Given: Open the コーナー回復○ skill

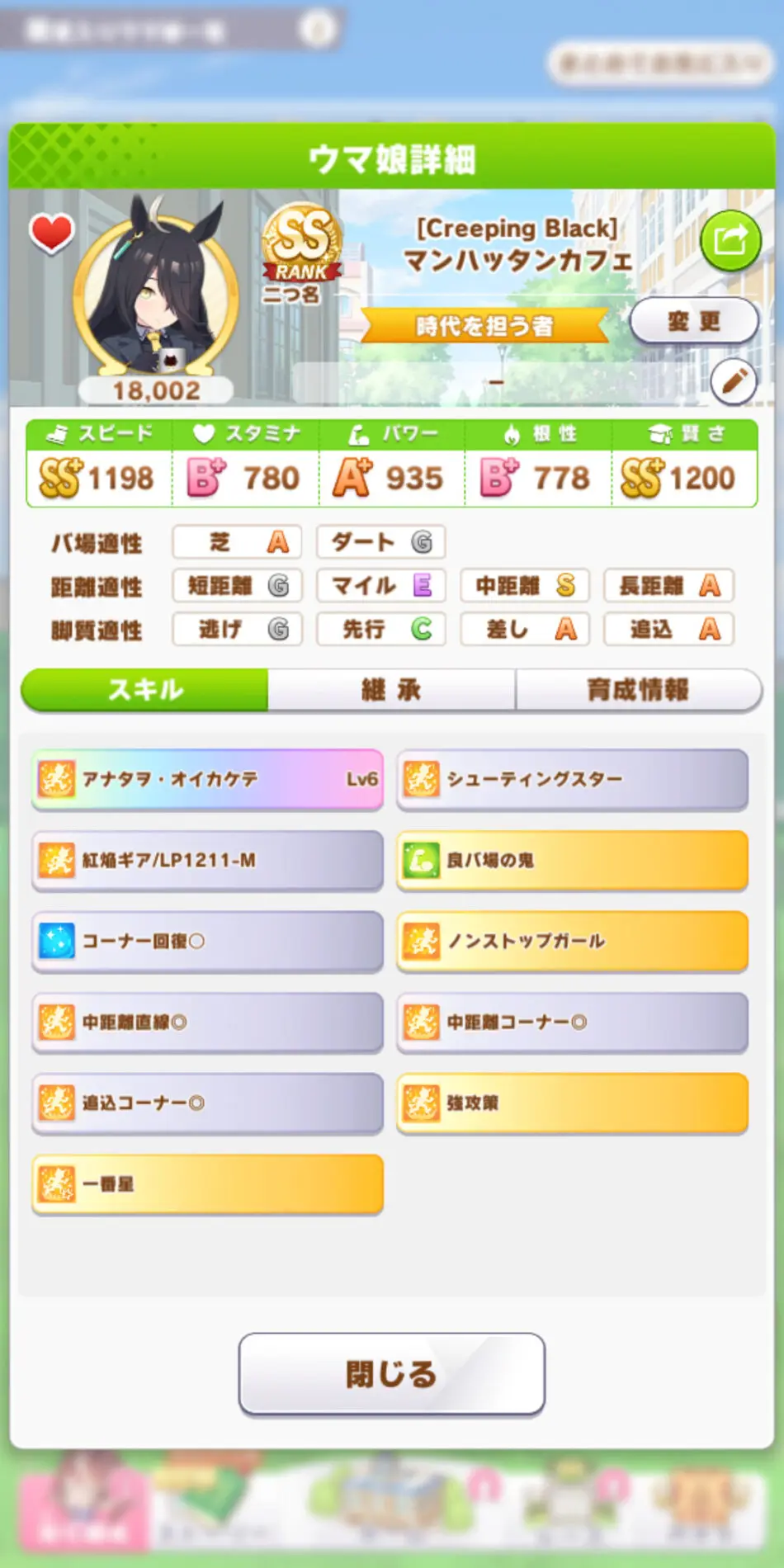Looking at the screenshot, I should tap(207, 941).
